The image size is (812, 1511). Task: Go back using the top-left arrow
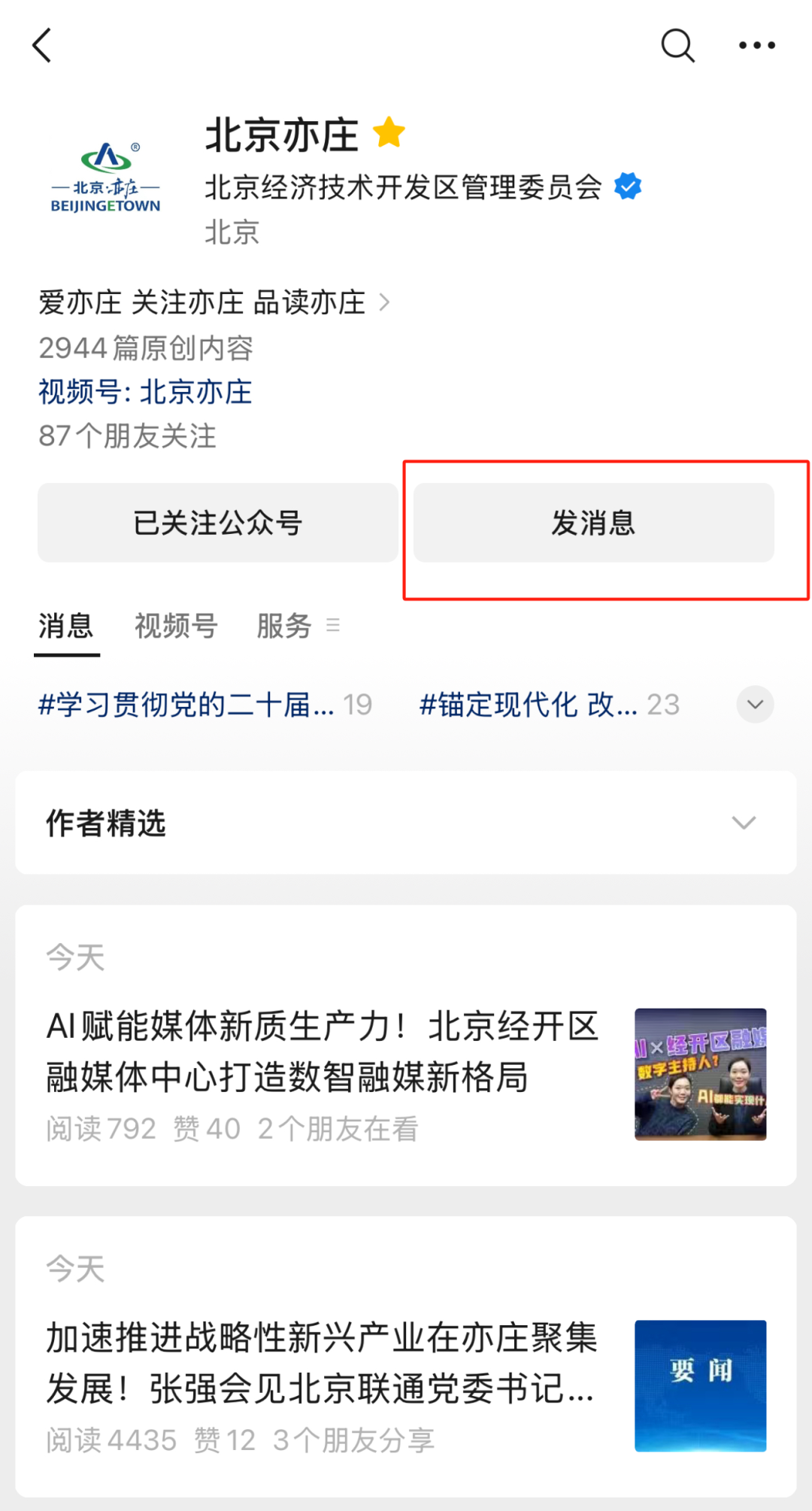click(x=43, y=46)
